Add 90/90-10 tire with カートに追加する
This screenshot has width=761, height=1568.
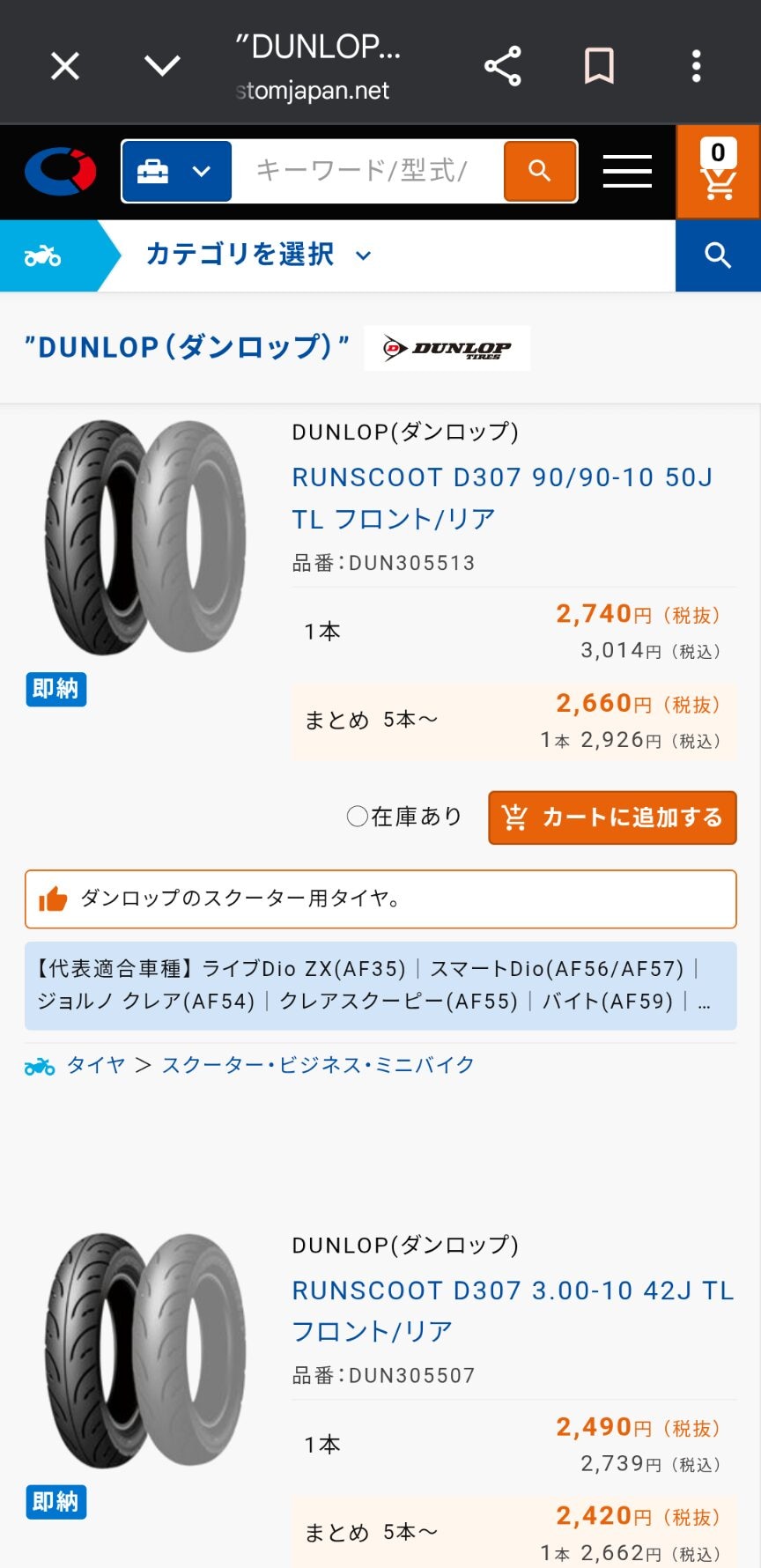coord(612,817)
